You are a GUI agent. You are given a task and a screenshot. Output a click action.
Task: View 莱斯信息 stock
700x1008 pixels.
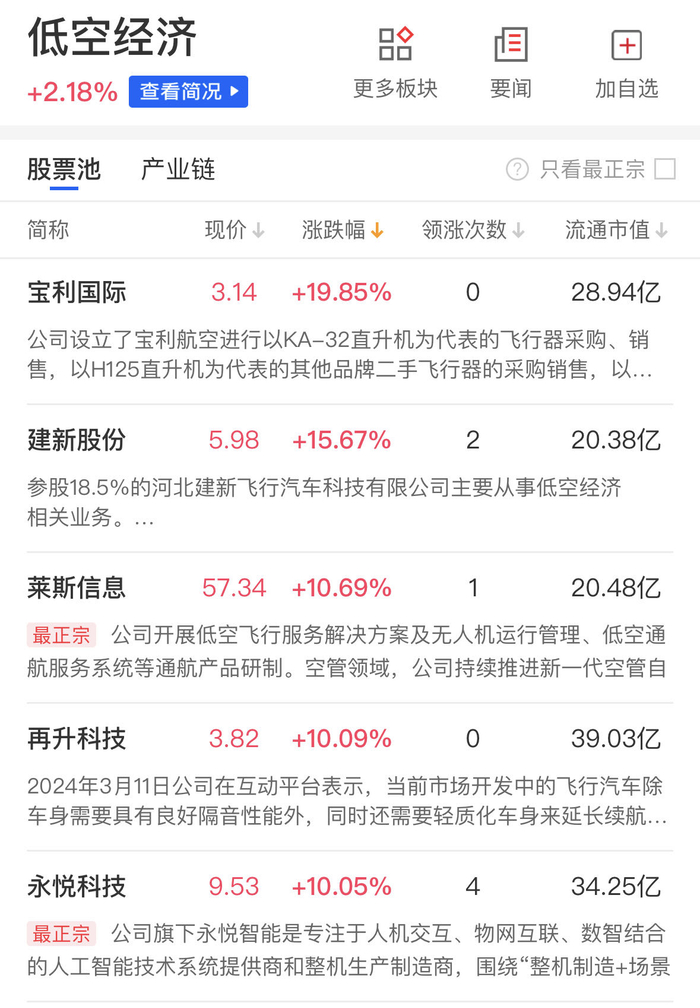click(x=77, y=587)
